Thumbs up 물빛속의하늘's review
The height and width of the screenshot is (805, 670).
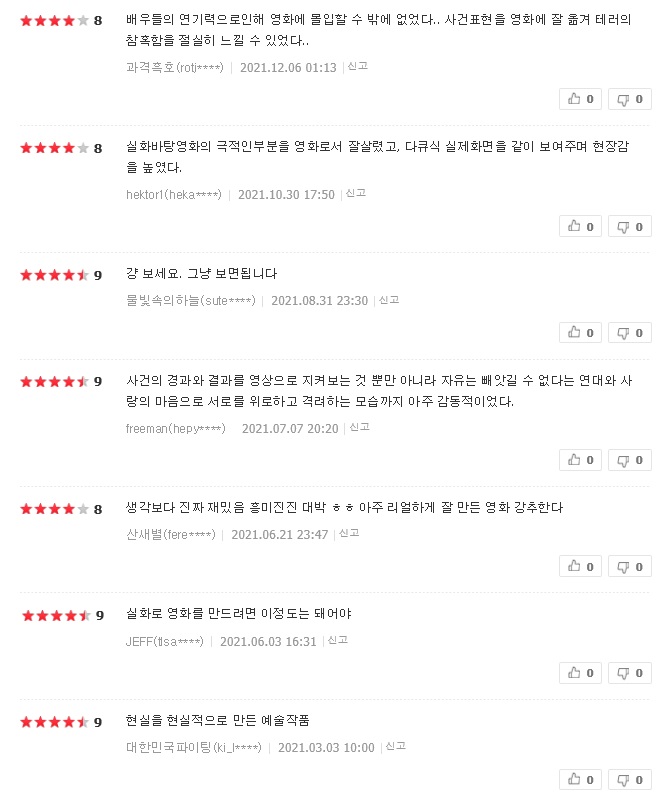coord(580,332)
